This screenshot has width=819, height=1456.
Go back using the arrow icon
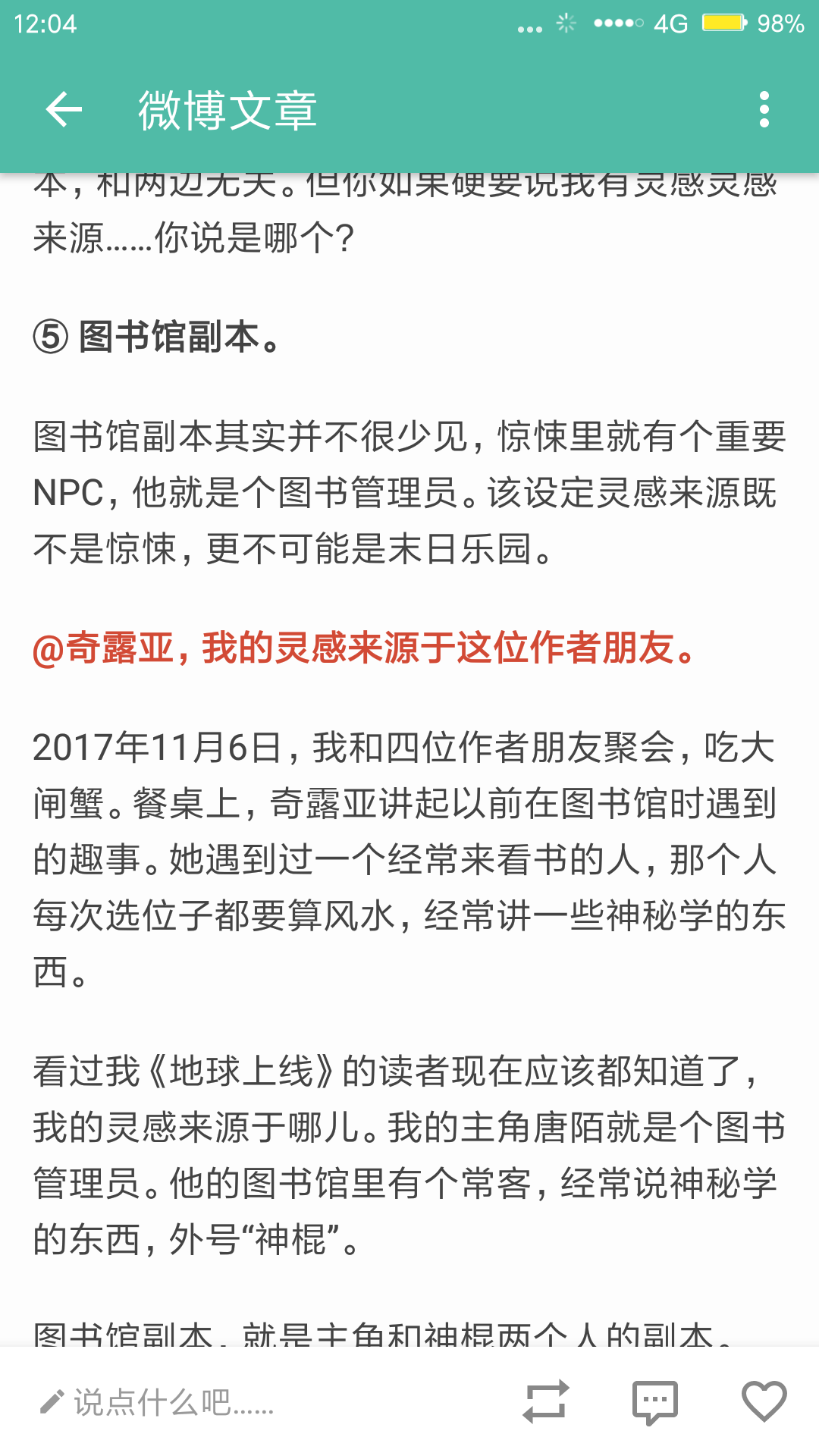64,110
